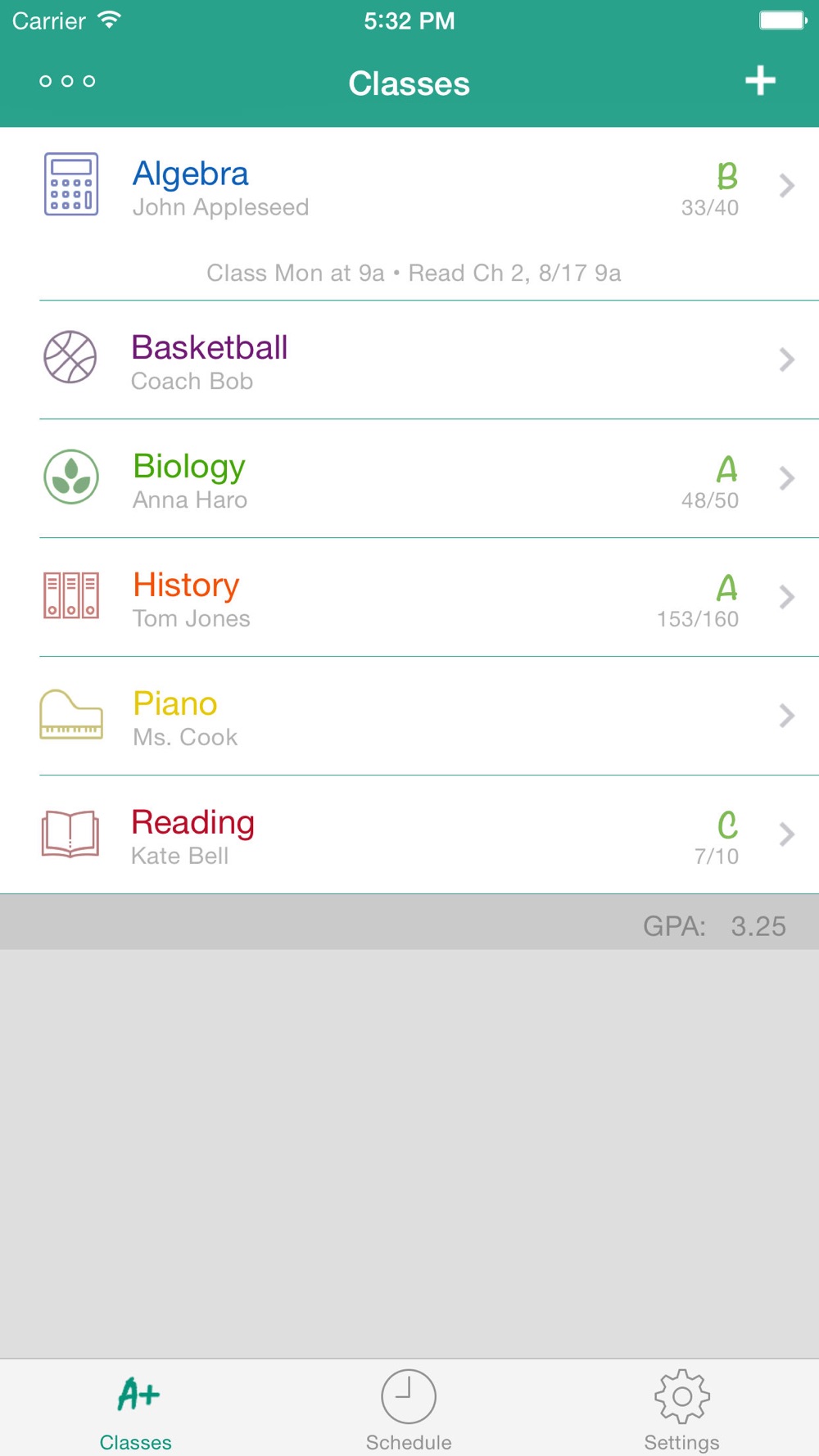Switch to the Schedule tab
Viewport: 819px width, 1456px height.
coord(409,1410)
